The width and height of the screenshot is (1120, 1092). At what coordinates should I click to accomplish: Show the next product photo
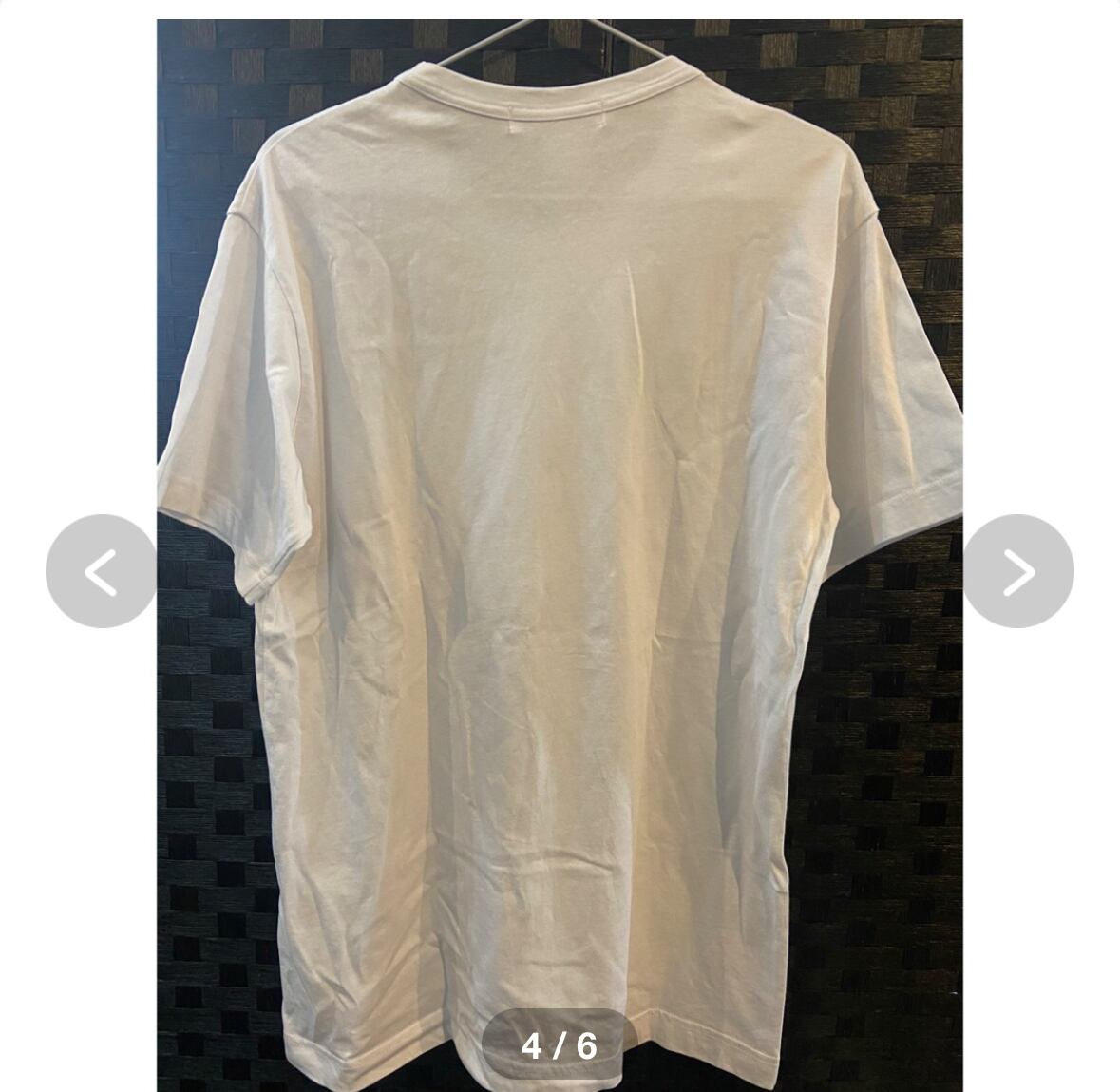click(x=1018, y=571)
